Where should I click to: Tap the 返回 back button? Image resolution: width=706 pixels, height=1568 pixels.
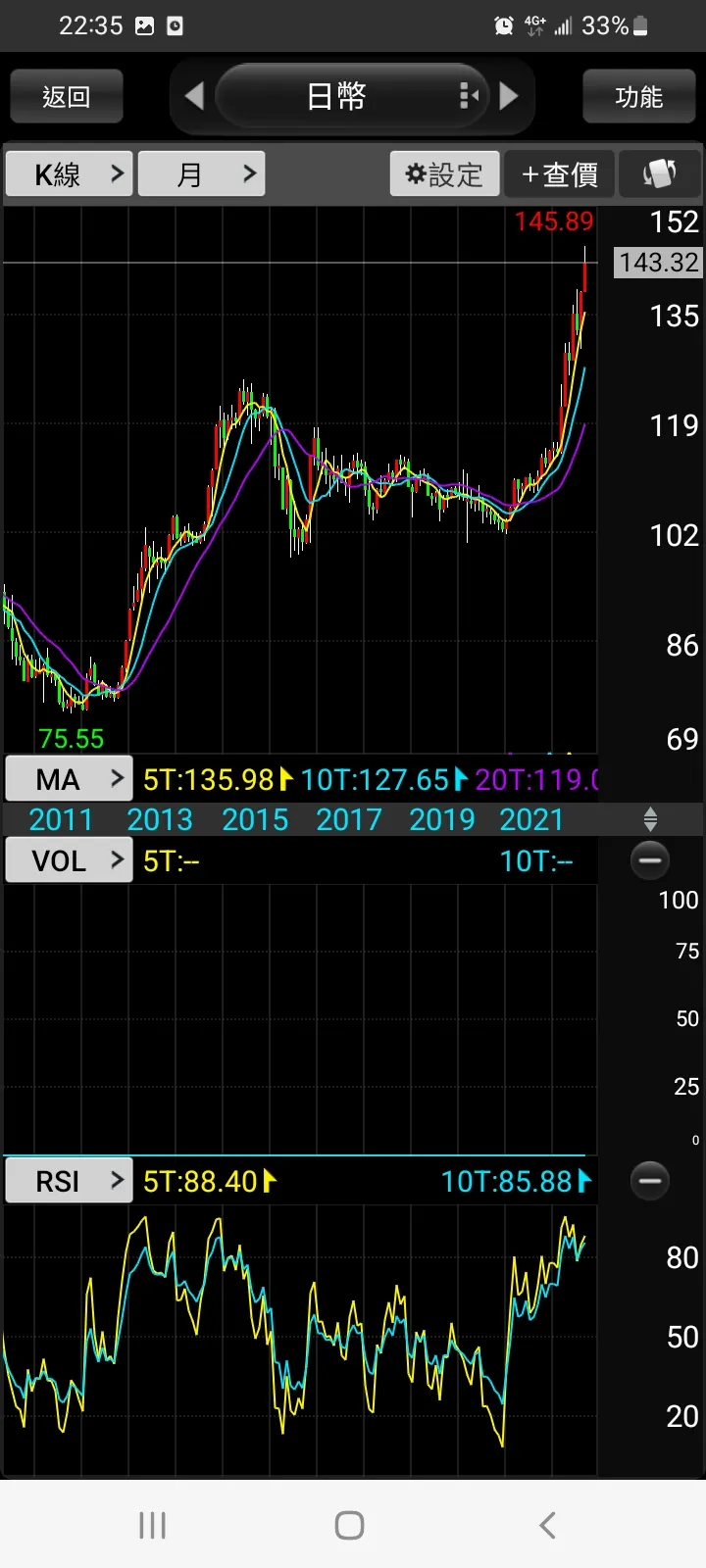pyautogui.click(x=67, y=96)
